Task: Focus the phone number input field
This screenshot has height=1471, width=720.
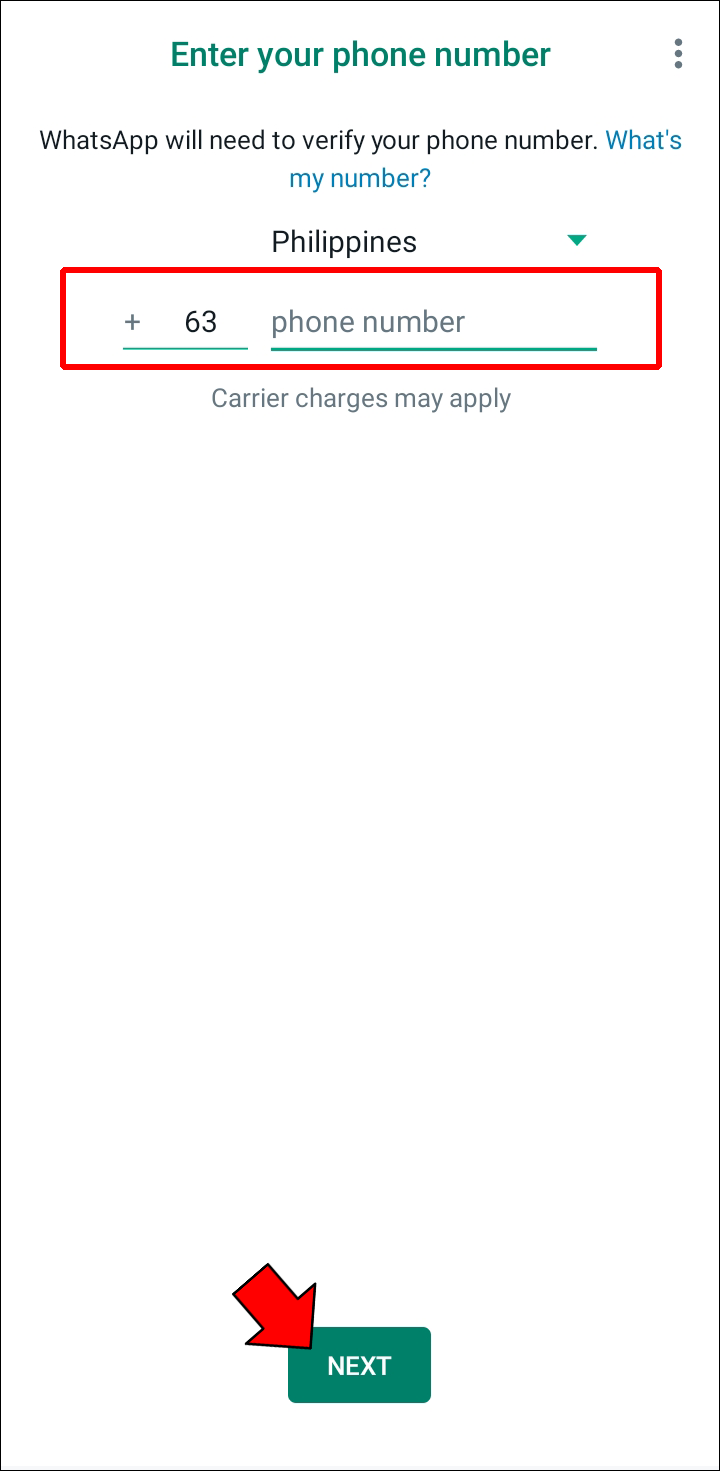Action: (x=432, y=322)
